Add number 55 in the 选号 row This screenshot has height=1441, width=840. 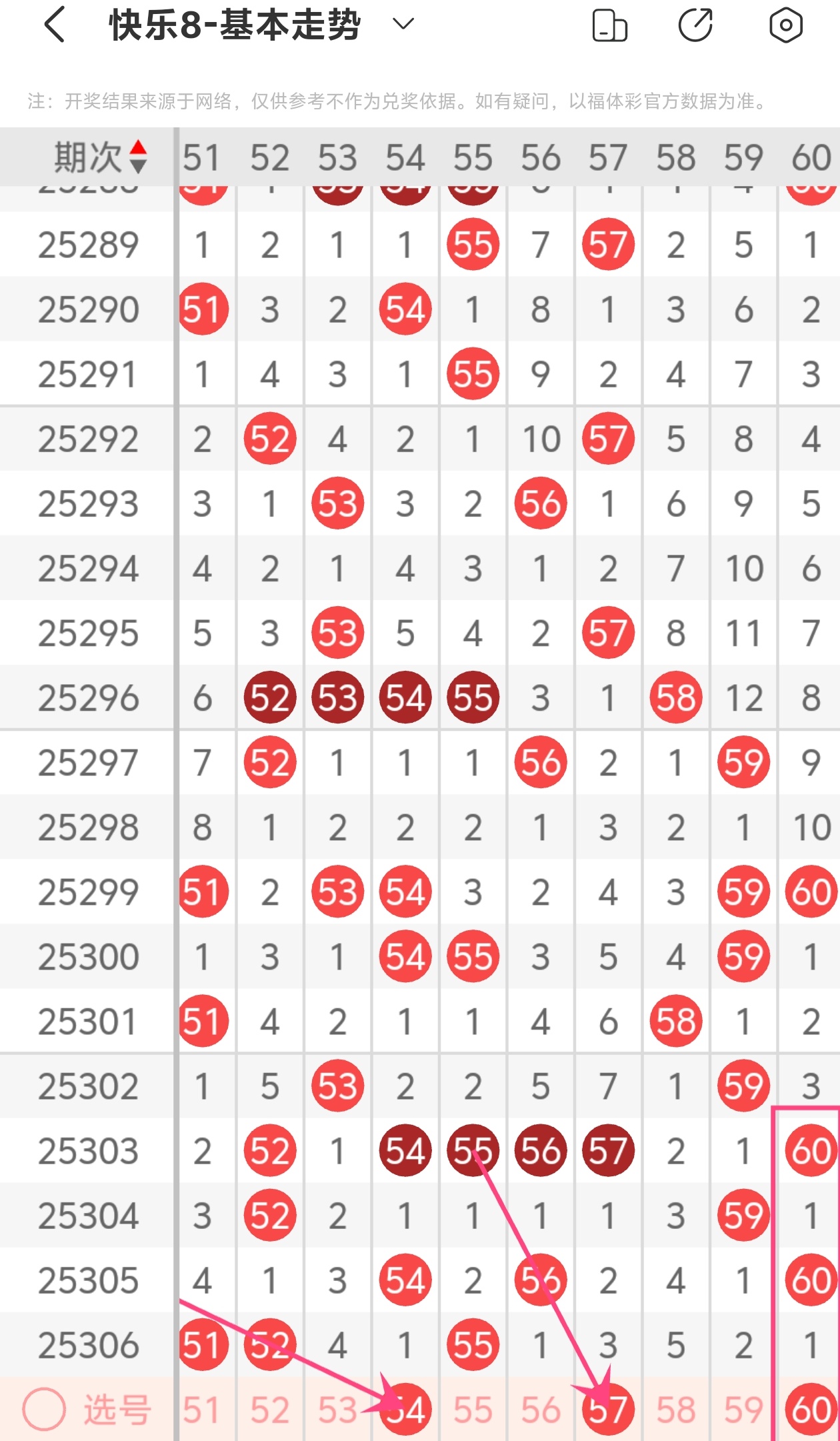pos(473,1410)
